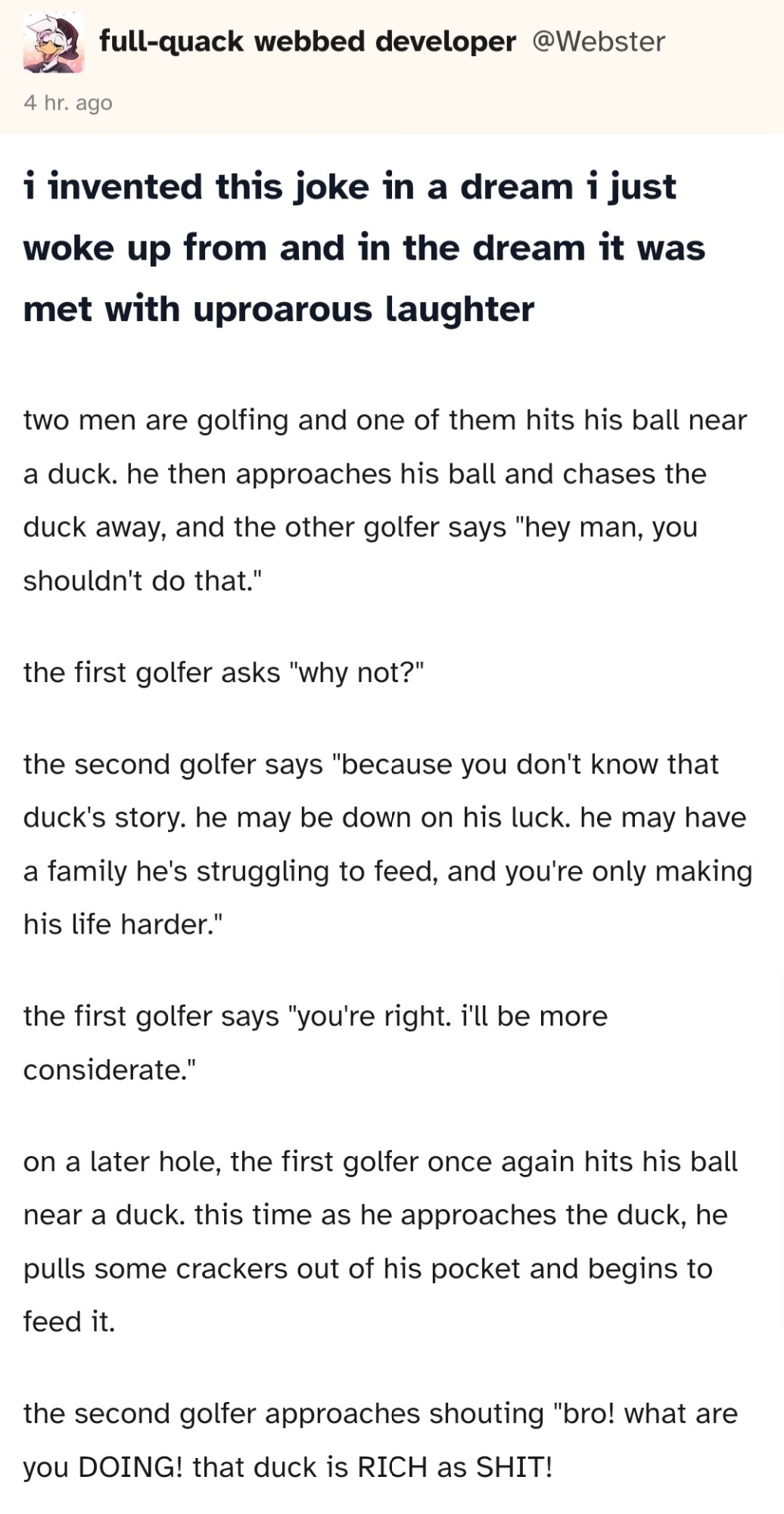Tap the @Webster handle
Viewport: 784px width, 1514px height.
coord(598,41)
